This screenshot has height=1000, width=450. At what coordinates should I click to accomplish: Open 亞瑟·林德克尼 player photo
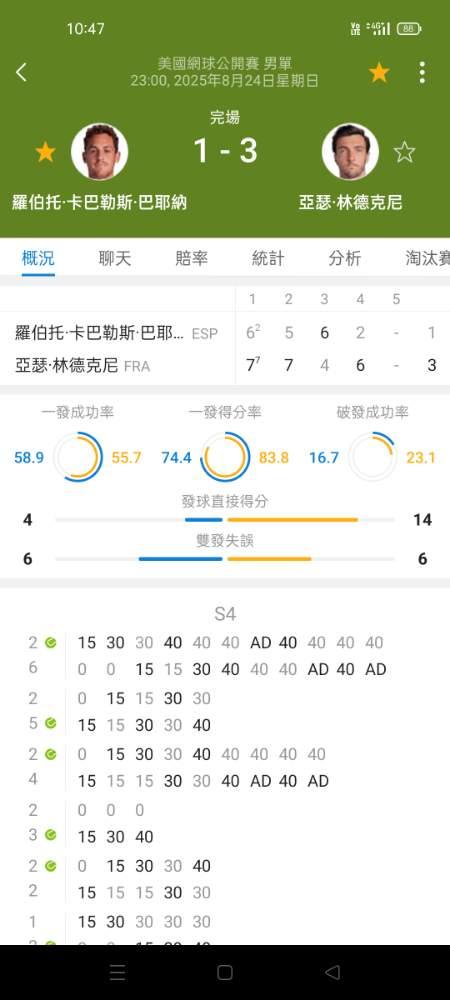350,152
